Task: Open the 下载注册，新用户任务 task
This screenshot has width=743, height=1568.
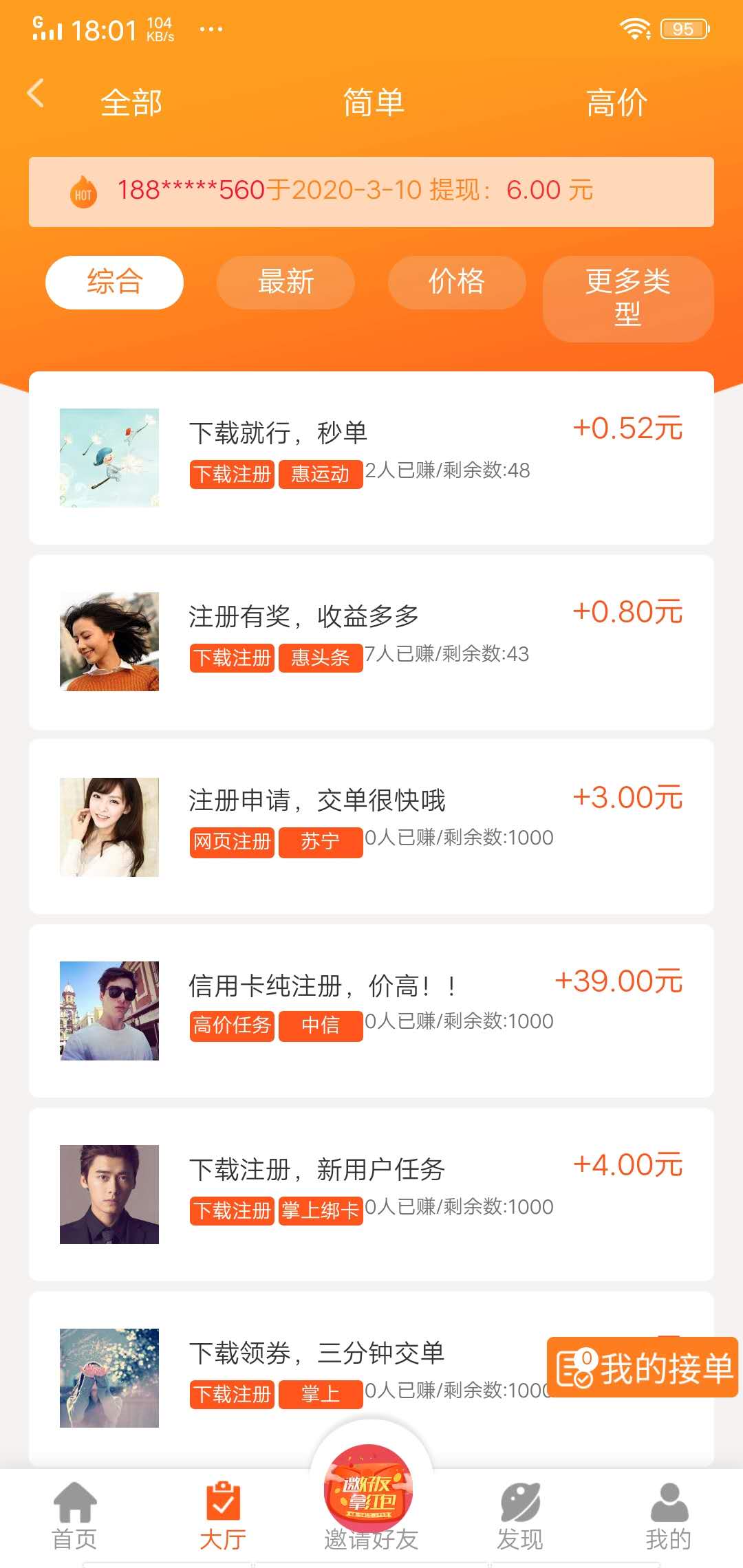Action: click(371, 1195)
